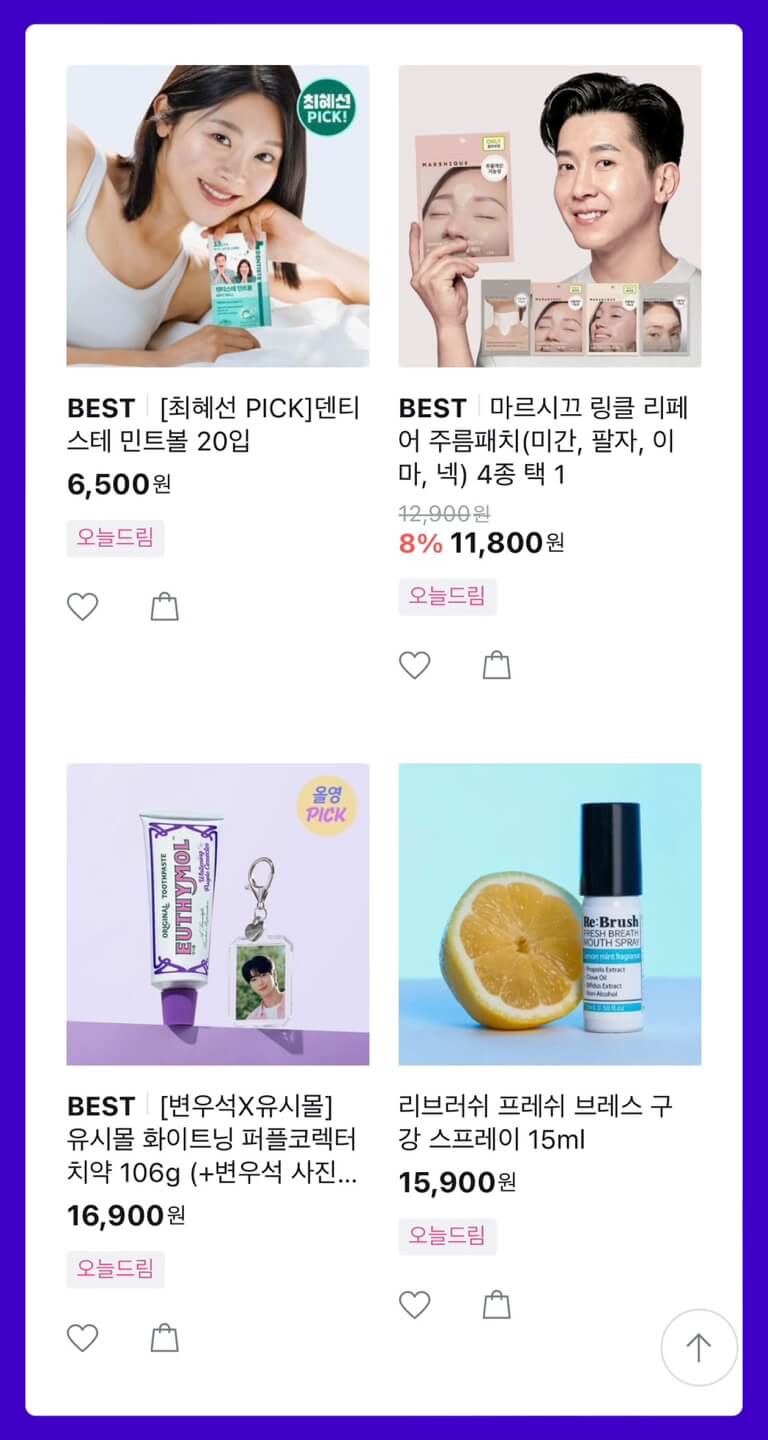Click the scroll-to-top arrow button
This screenshot has height=1440, width=768.
click(x=699, y=1347)
